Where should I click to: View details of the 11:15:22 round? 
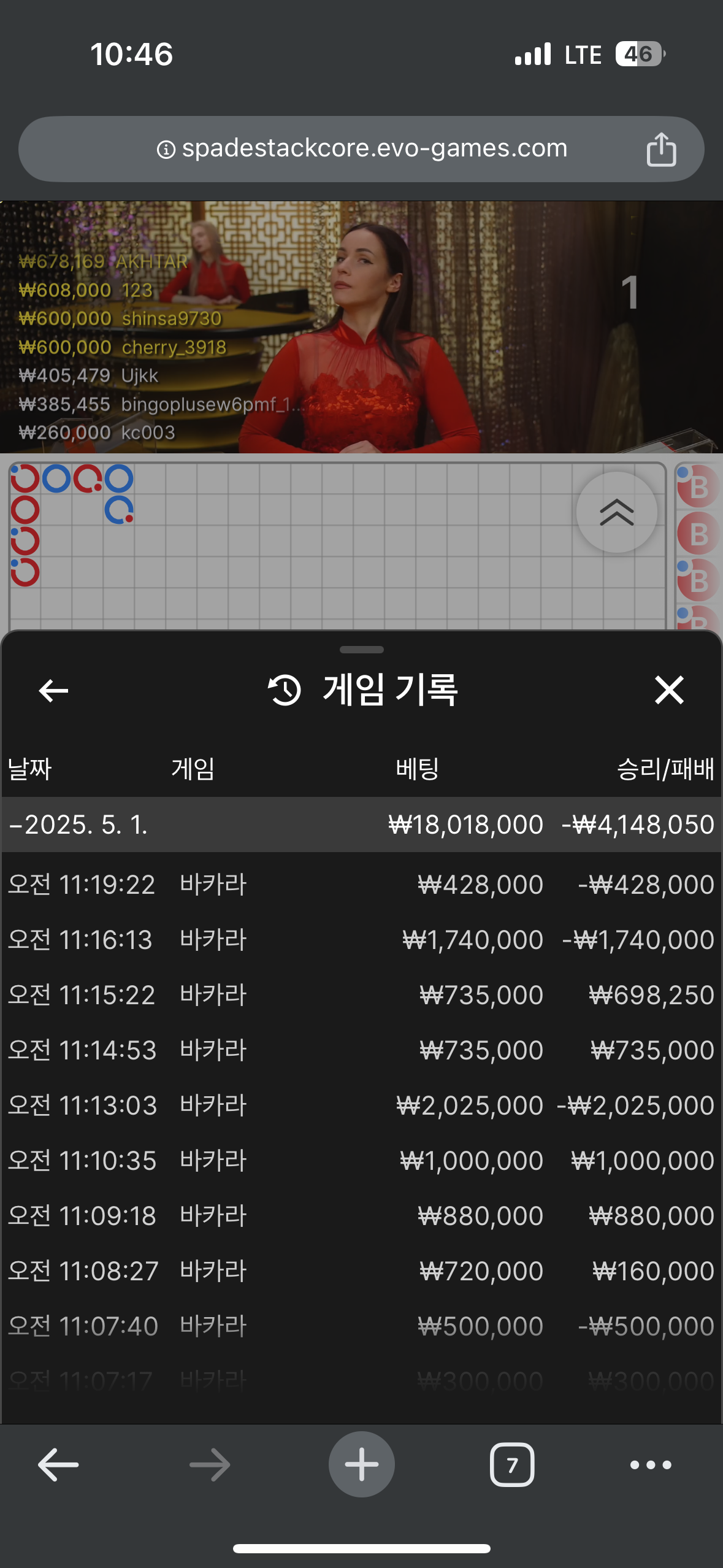click(361, 995)
